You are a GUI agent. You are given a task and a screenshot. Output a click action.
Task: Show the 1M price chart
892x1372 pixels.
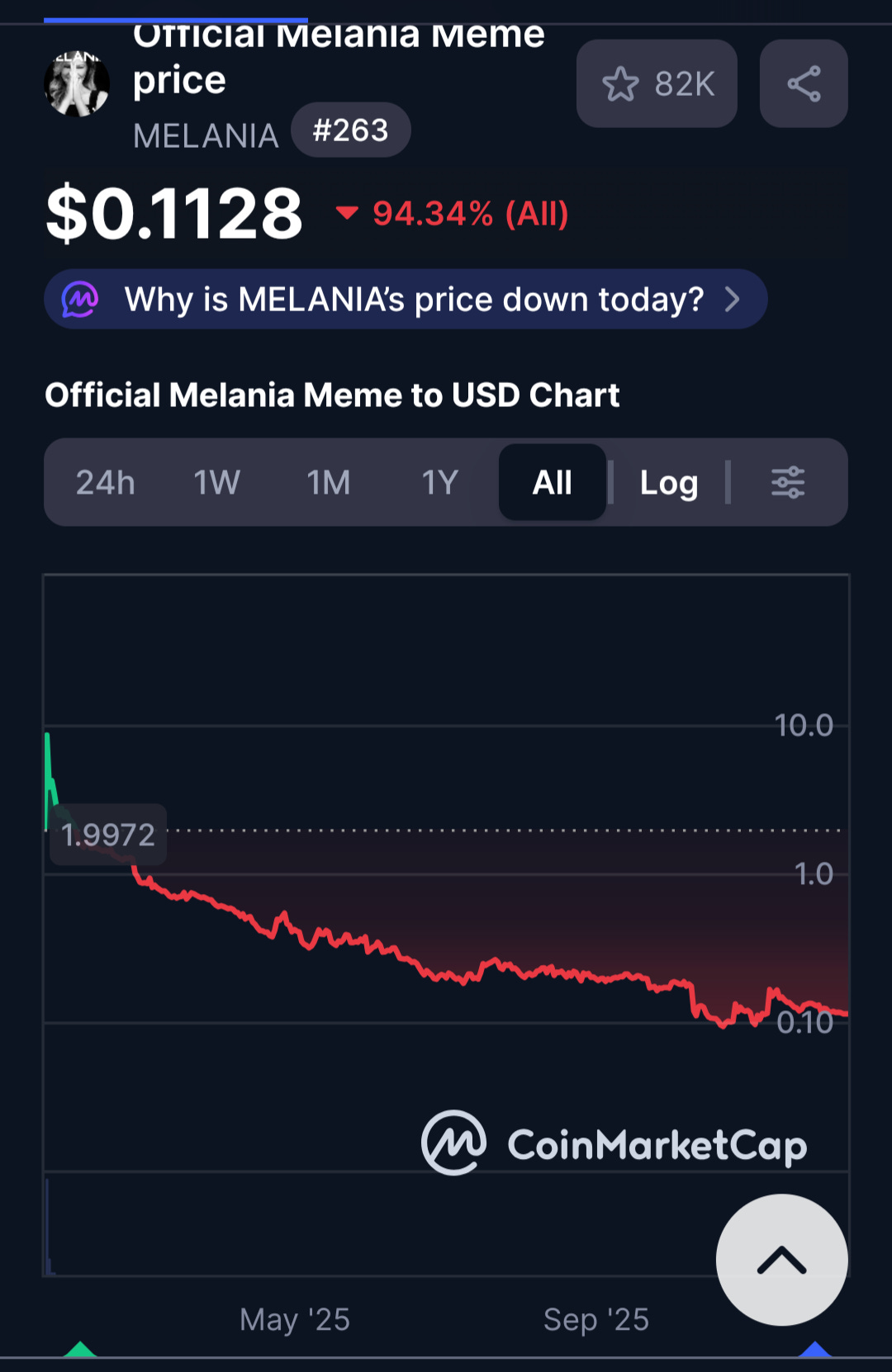pyautogui.click(x=329, y=483)
